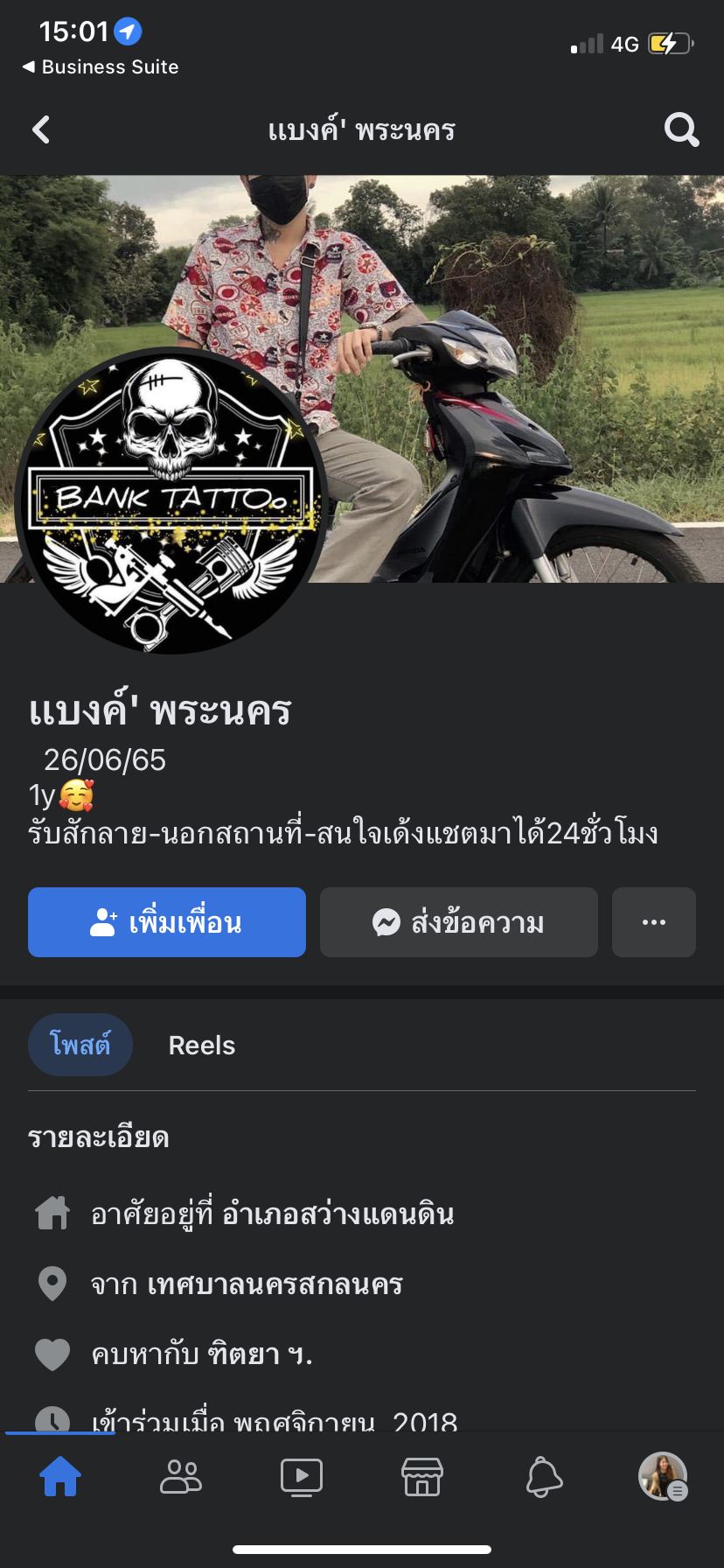Viewport: 724px width, 1568px height.
Task: Open the cover photo
Action: (525, 350)
